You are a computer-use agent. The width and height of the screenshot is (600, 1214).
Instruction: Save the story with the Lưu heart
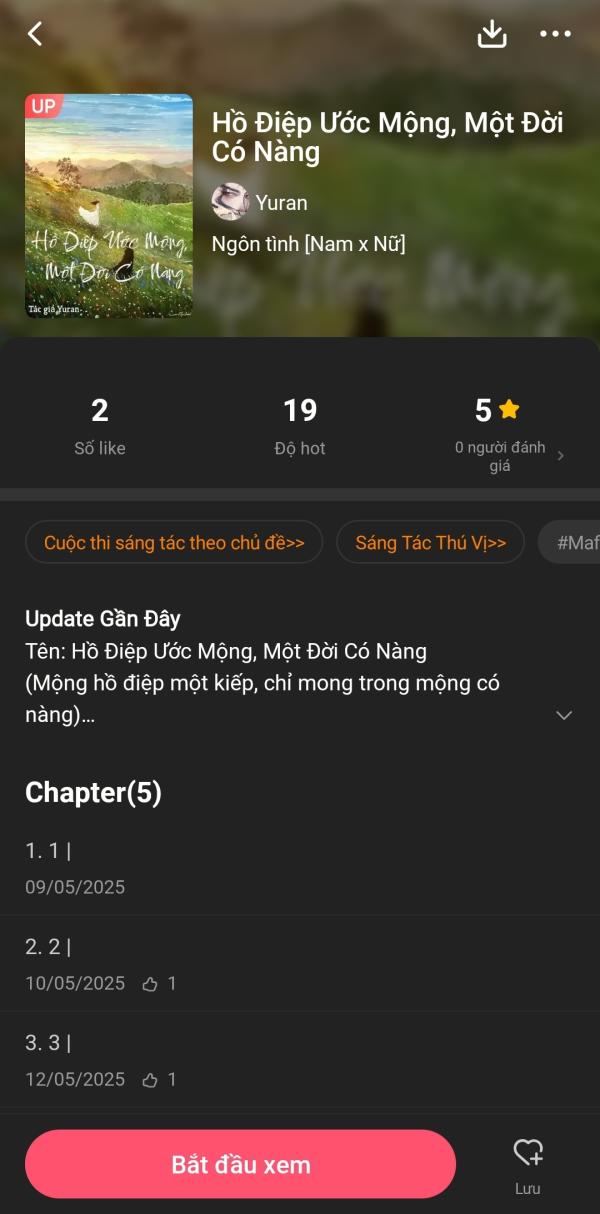pos(528,1162)
